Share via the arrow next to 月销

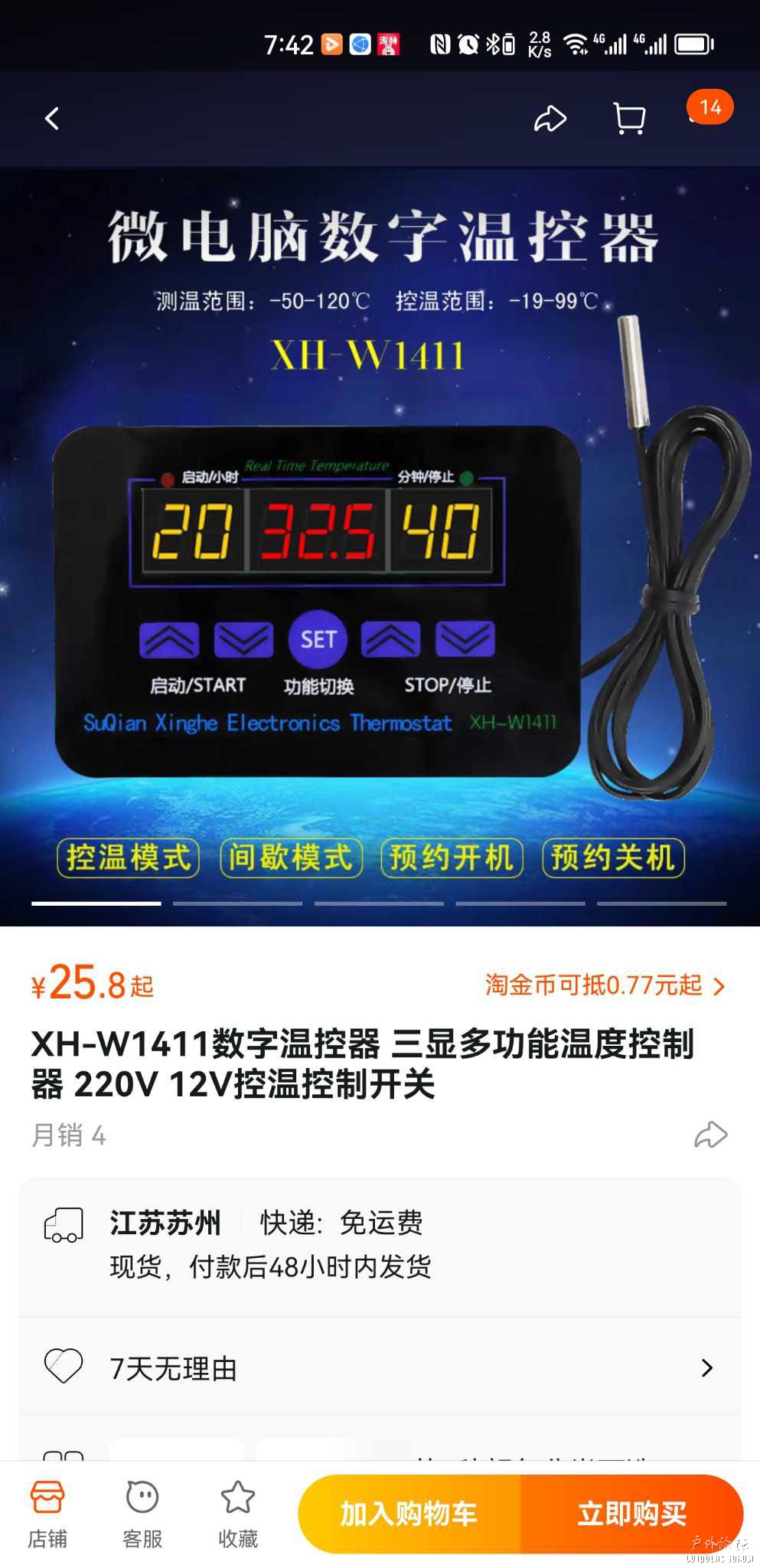pos(710,1135)
